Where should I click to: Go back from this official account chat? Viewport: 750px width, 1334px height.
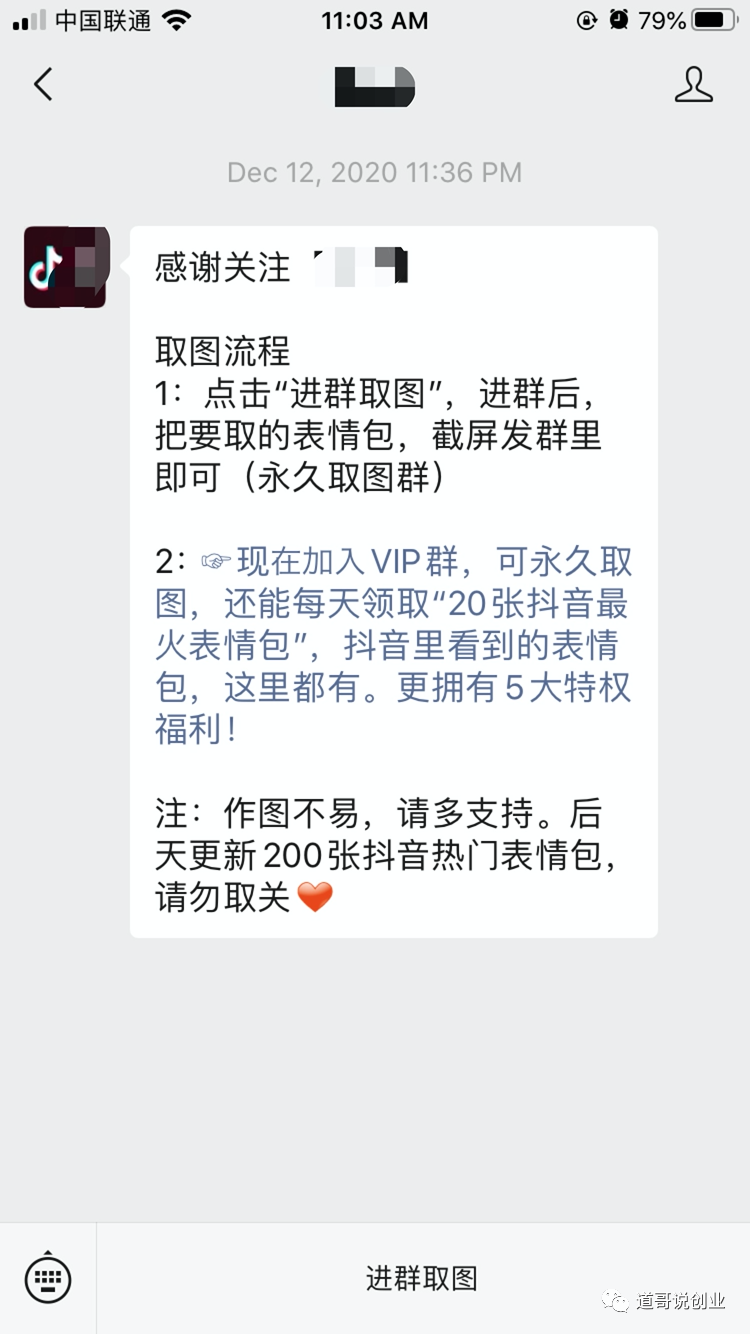43,85
